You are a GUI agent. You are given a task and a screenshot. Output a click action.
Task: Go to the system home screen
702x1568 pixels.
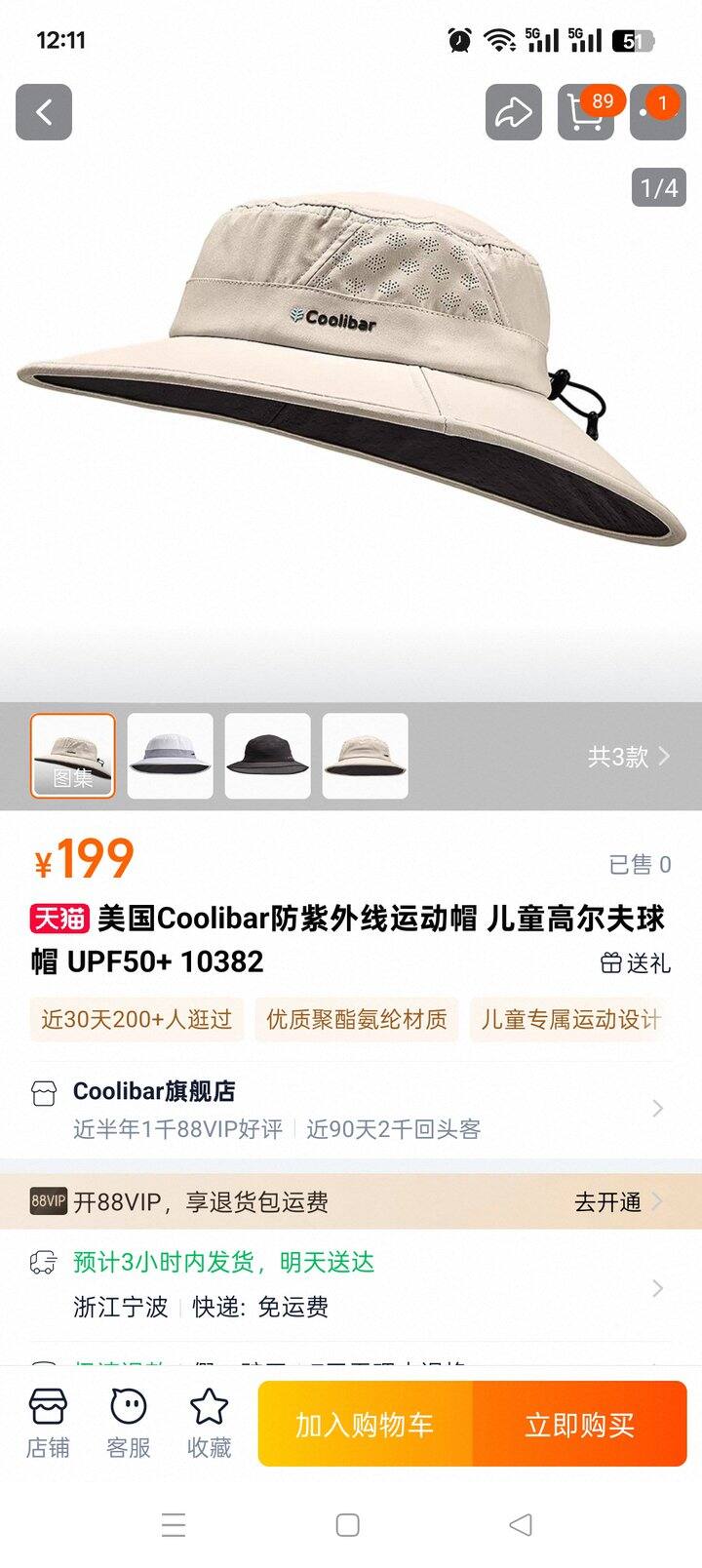pyautogui.click(x=348, y=1525)
